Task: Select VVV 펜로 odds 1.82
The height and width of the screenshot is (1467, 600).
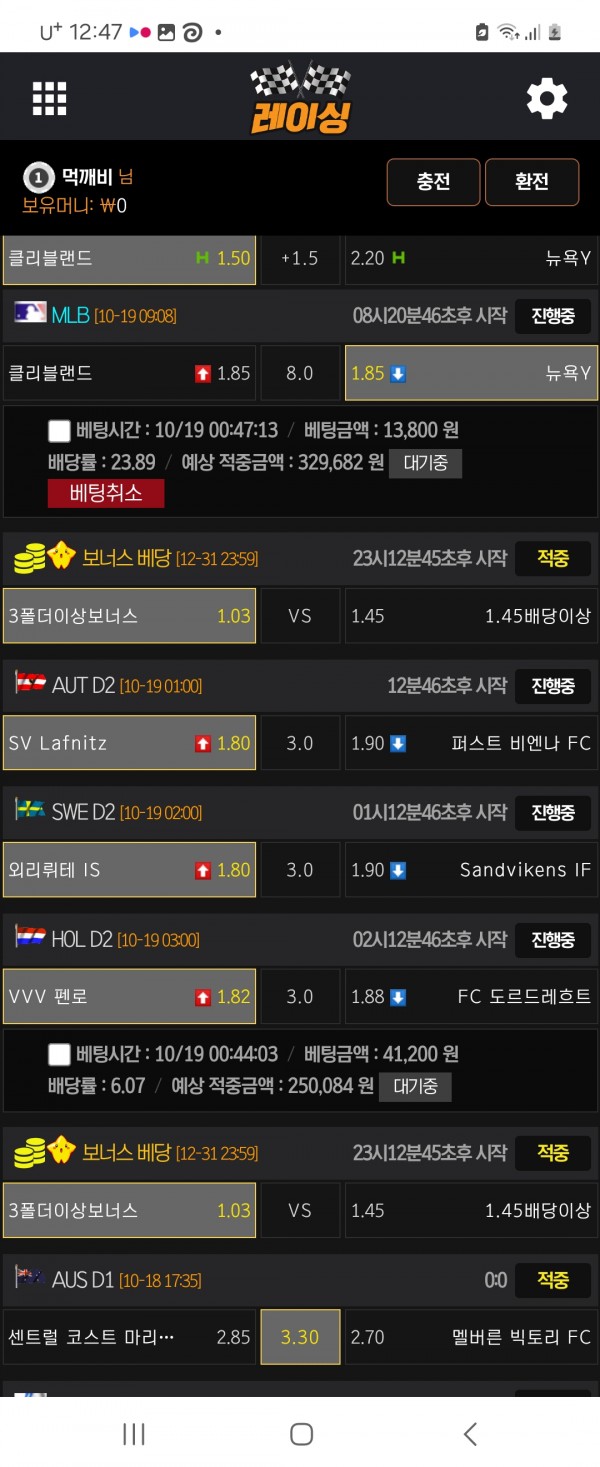Action: pyautogui.click(x=129, y=996)
